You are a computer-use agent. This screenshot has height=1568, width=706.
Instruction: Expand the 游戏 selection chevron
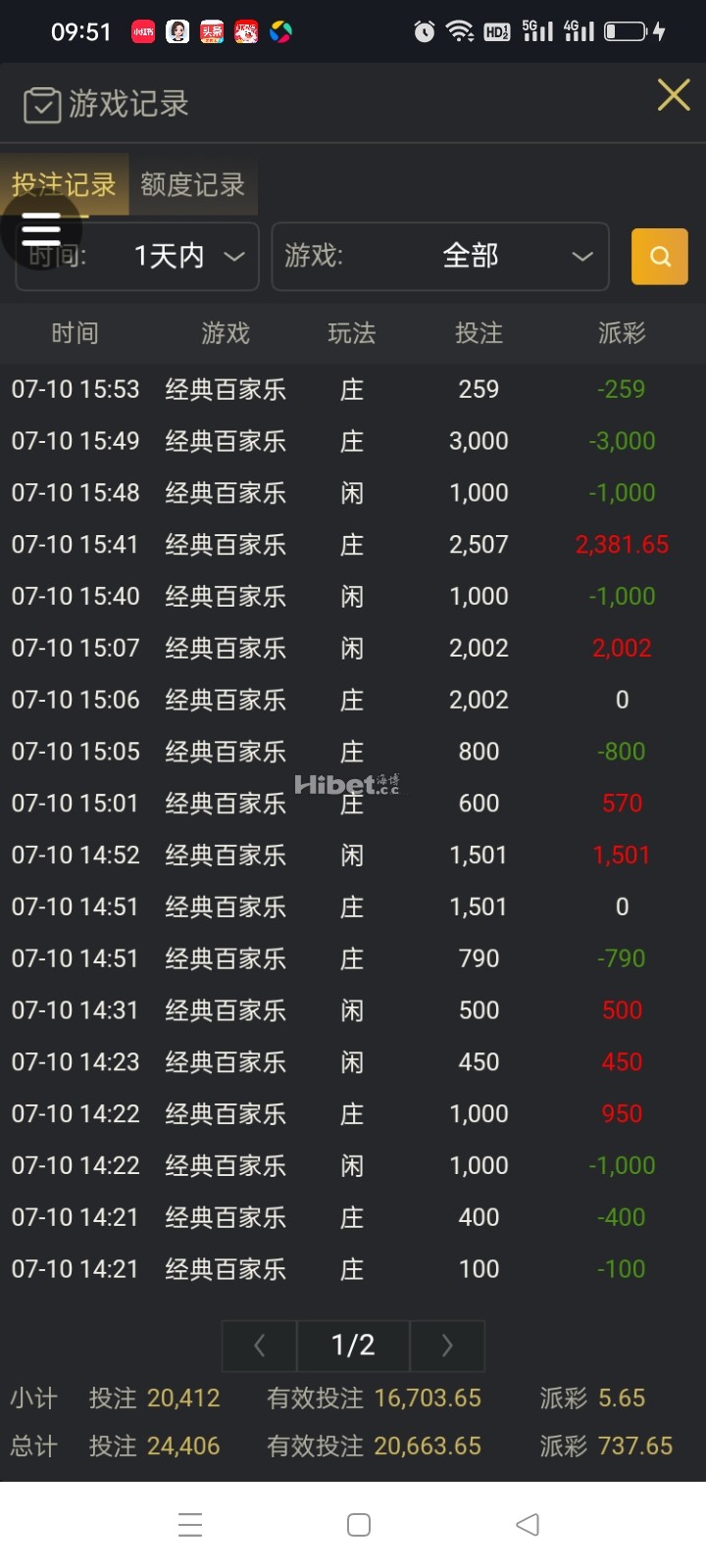point(580,257)
